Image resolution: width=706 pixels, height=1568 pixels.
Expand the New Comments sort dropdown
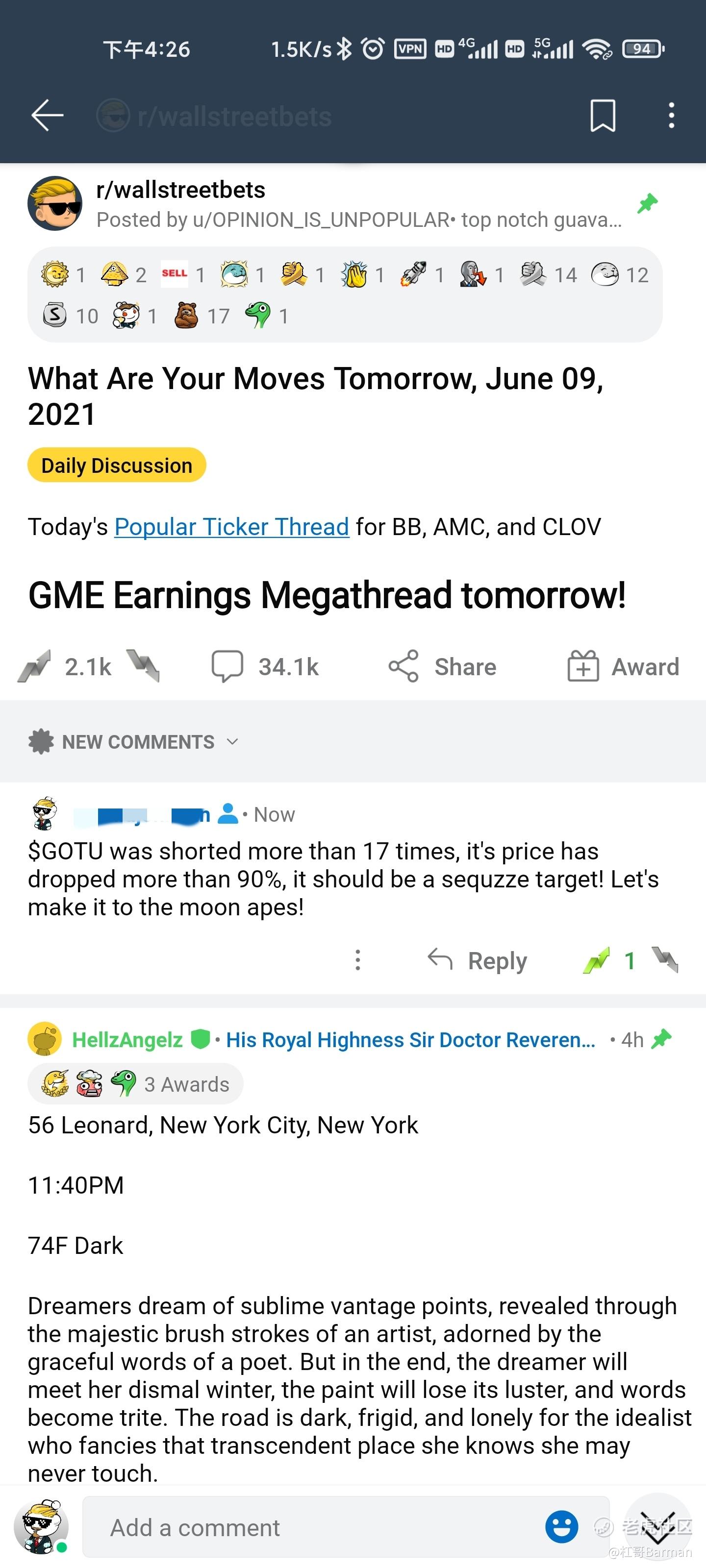click(133, 741)
